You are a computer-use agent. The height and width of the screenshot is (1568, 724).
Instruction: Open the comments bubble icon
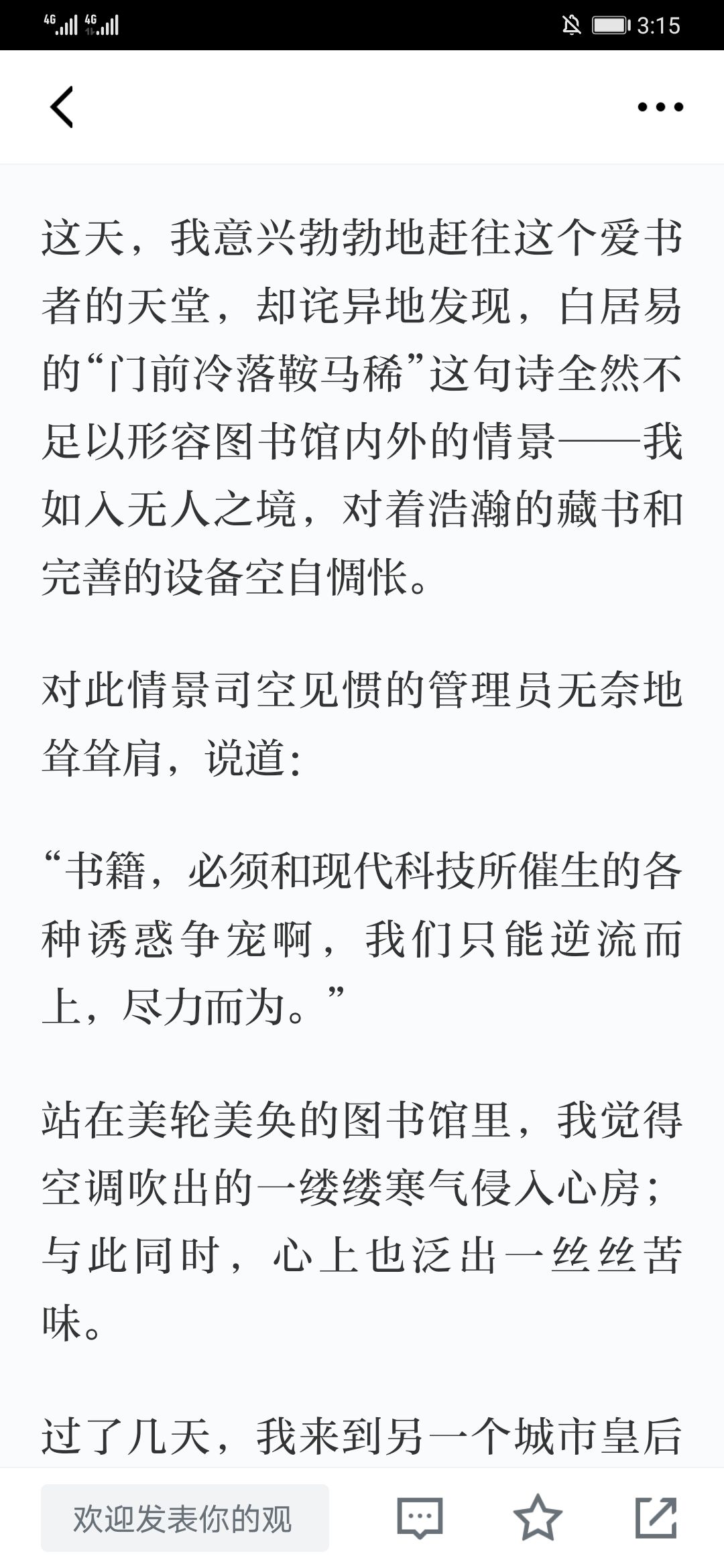(x=420, y=1518)
